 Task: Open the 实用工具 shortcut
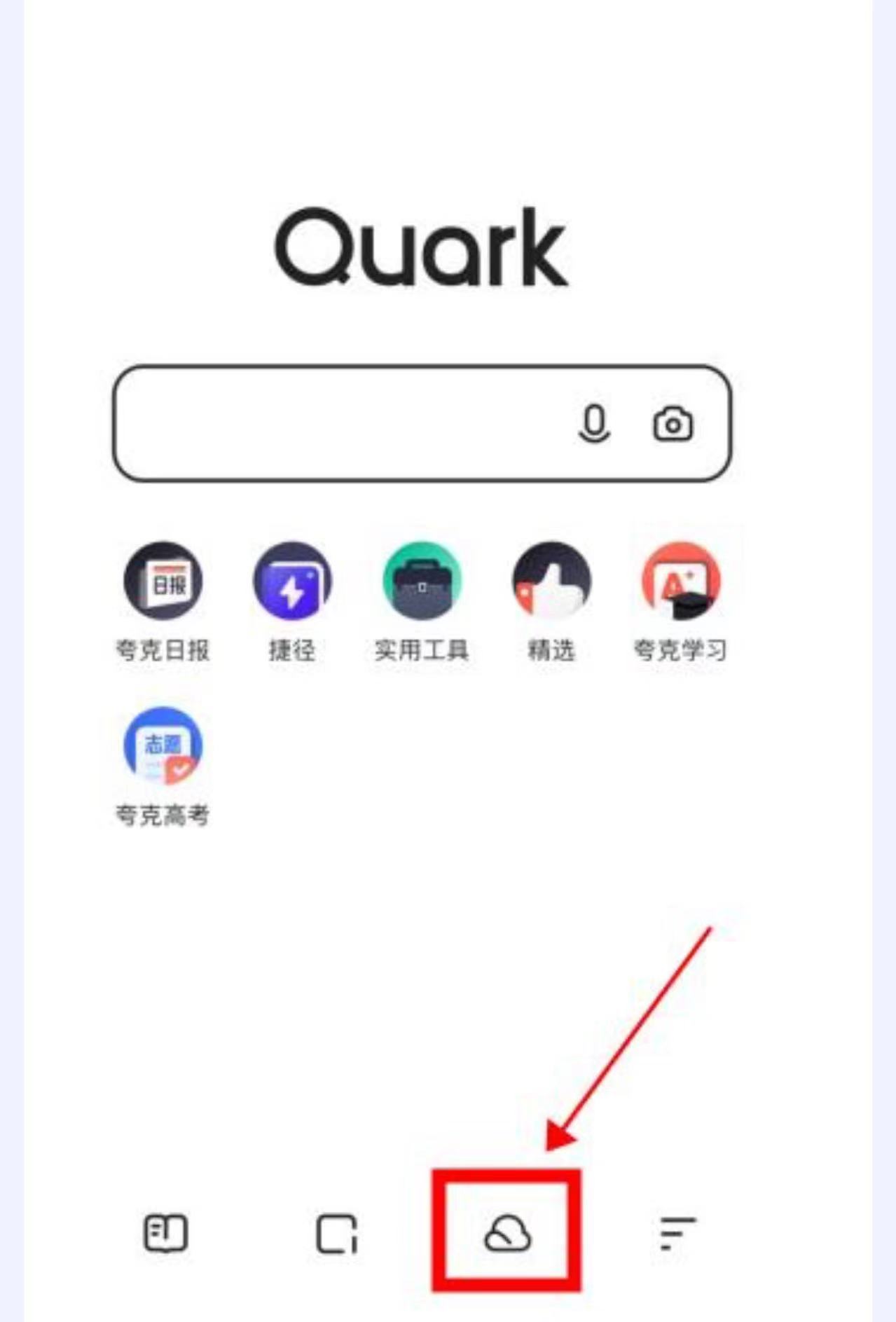[422, 581]
